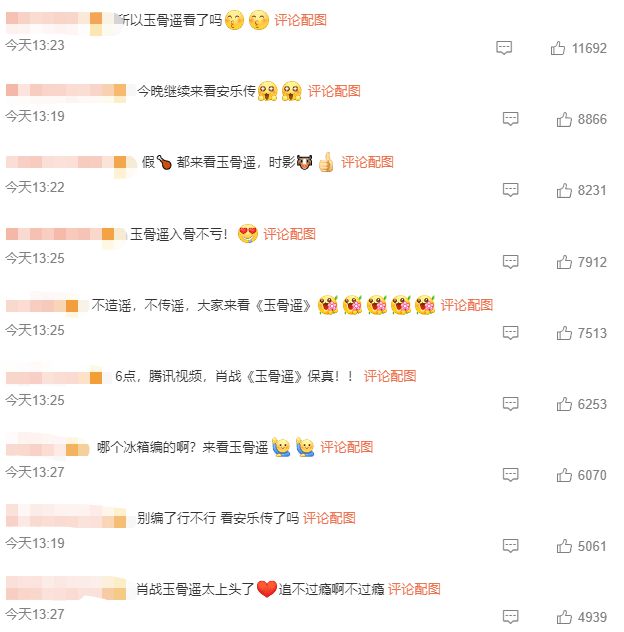Reply to the 肖战玉骨遥太上头了 comment
624x632 pixels.
pos(510,617)
